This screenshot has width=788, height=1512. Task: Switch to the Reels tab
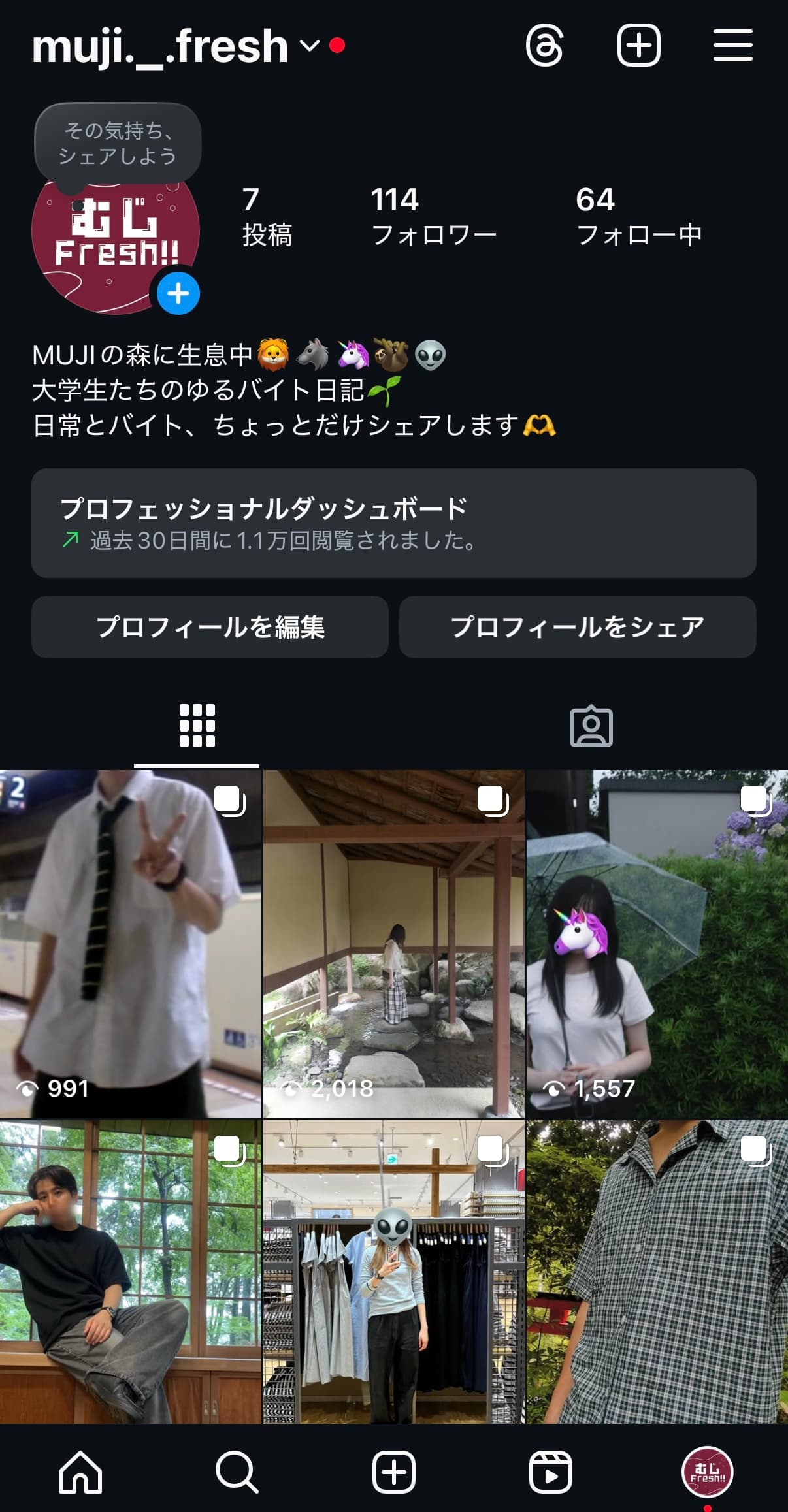tap(550, 1472)
